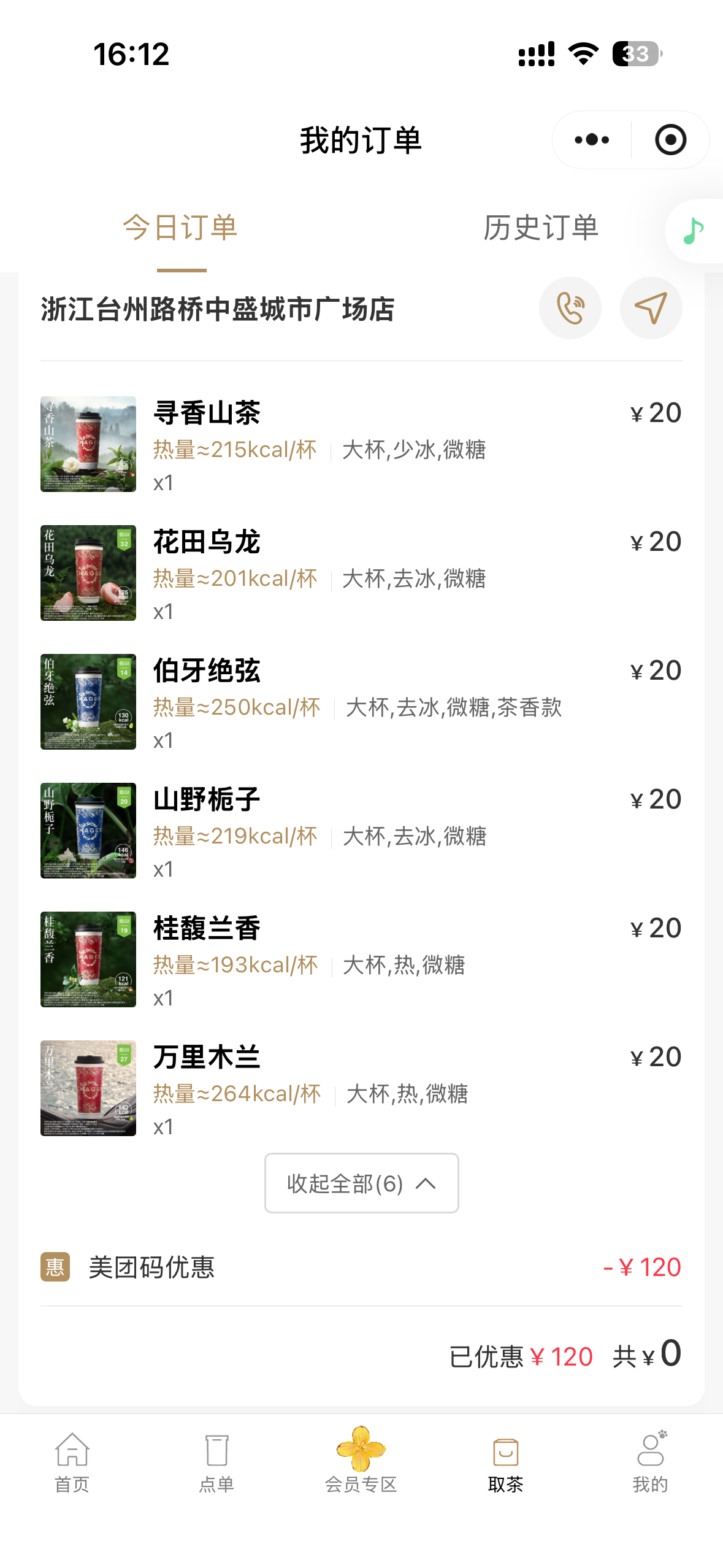Open the 寻香山茶 order item
This screenshot has width=723, height=1568.
207,413
